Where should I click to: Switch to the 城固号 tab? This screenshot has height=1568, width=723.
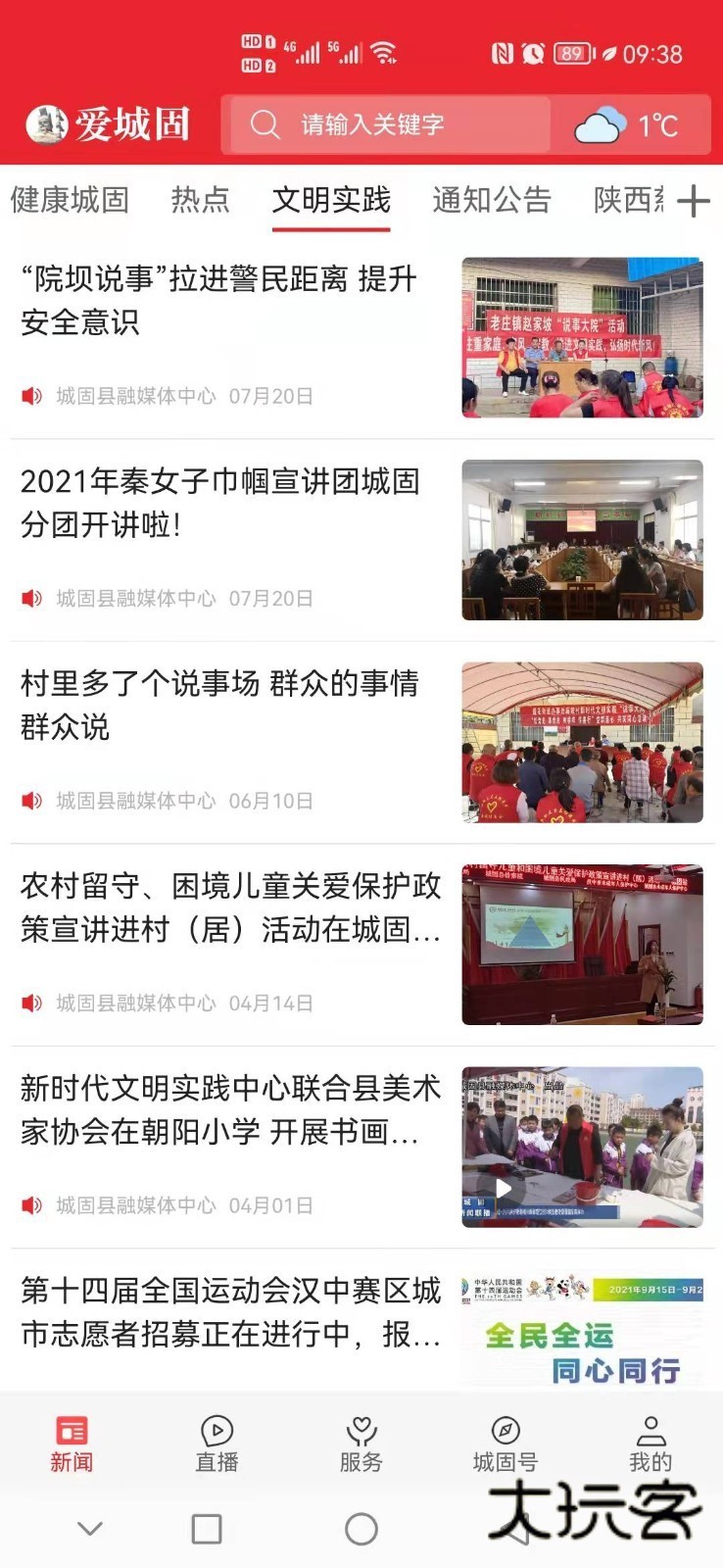(x=506, y=1444)
